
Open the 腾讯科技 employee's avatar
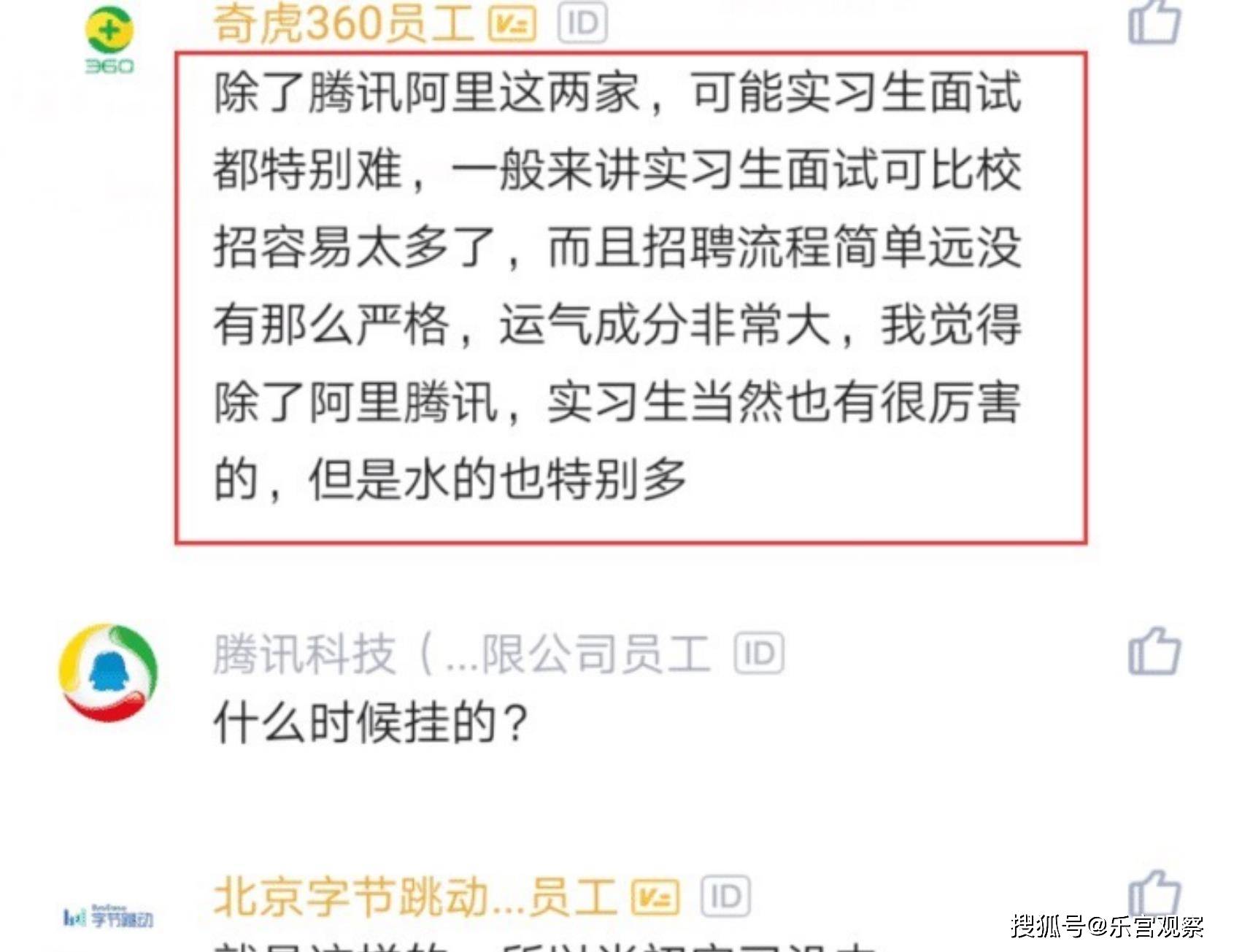click(108, 673)
